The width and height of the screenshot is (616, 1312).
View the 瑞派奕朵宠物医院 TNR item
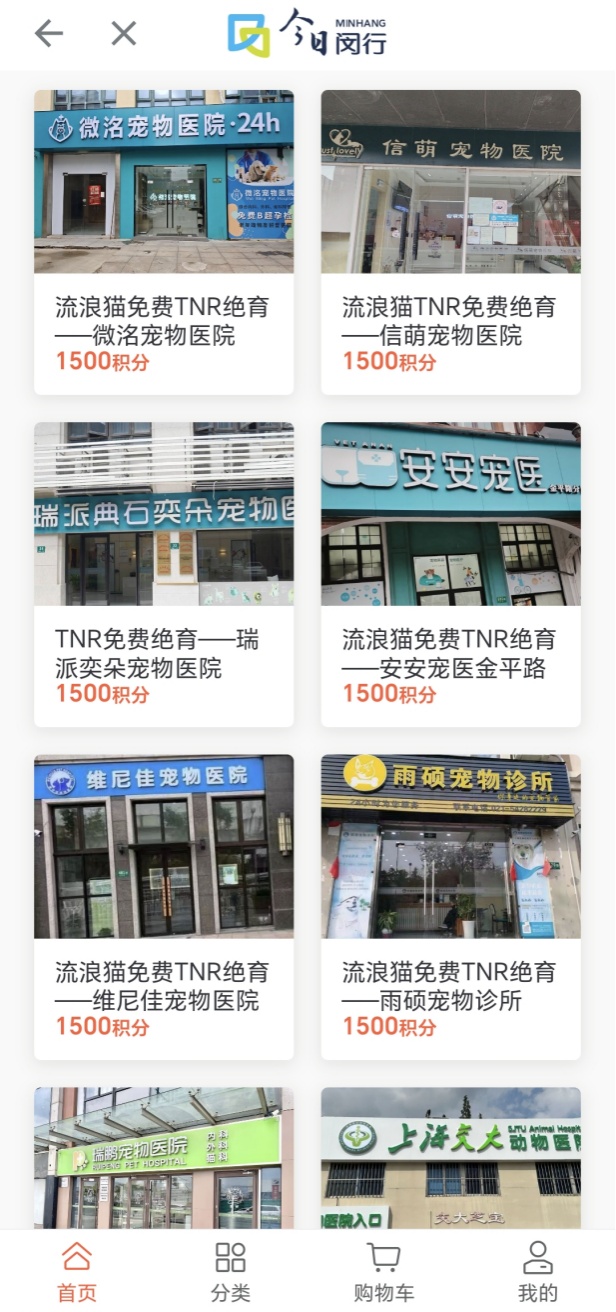(164, 574)
